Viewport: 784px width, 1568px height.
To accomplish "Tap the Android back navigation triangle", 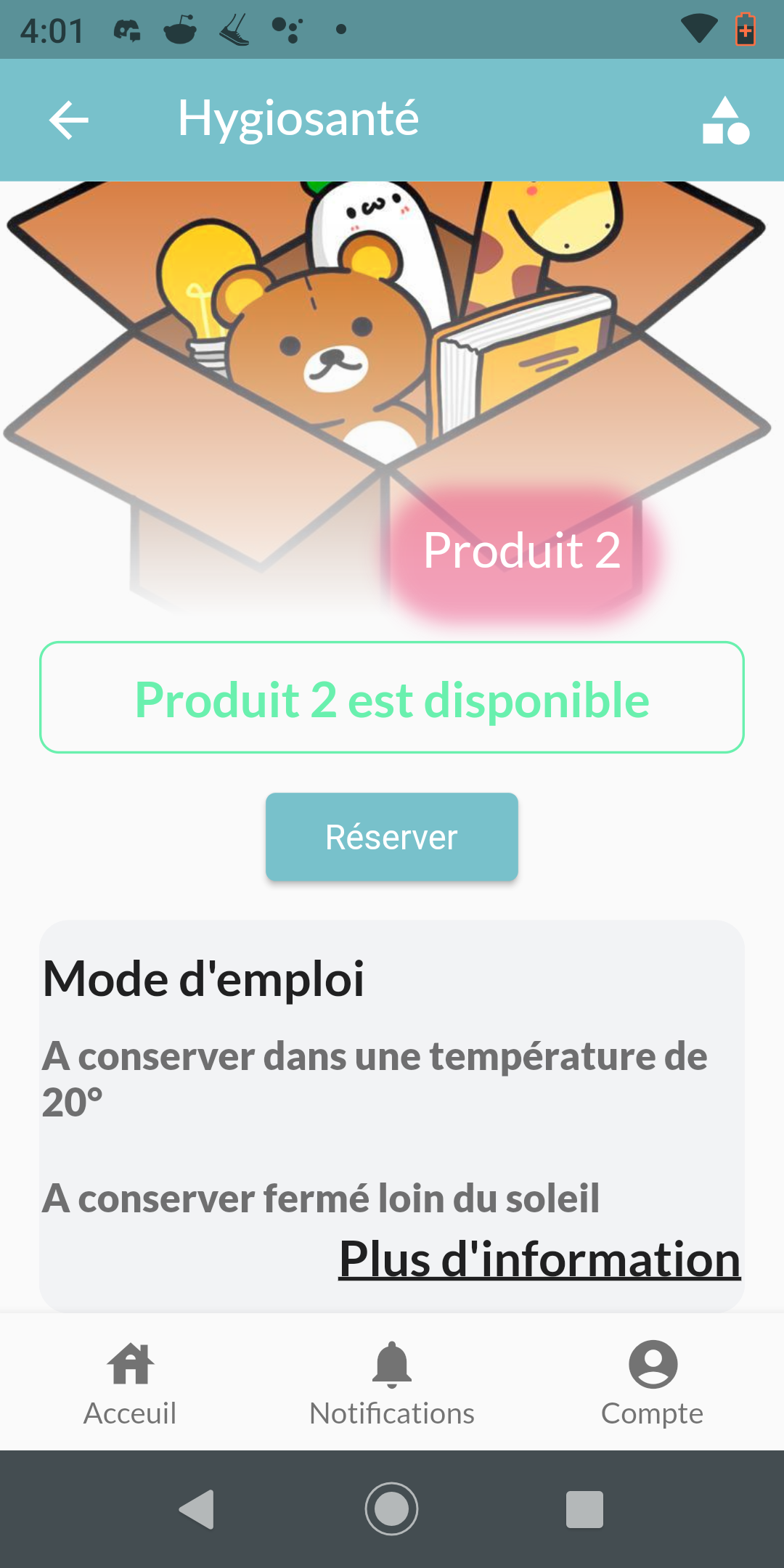I will tap(196, 1508).
